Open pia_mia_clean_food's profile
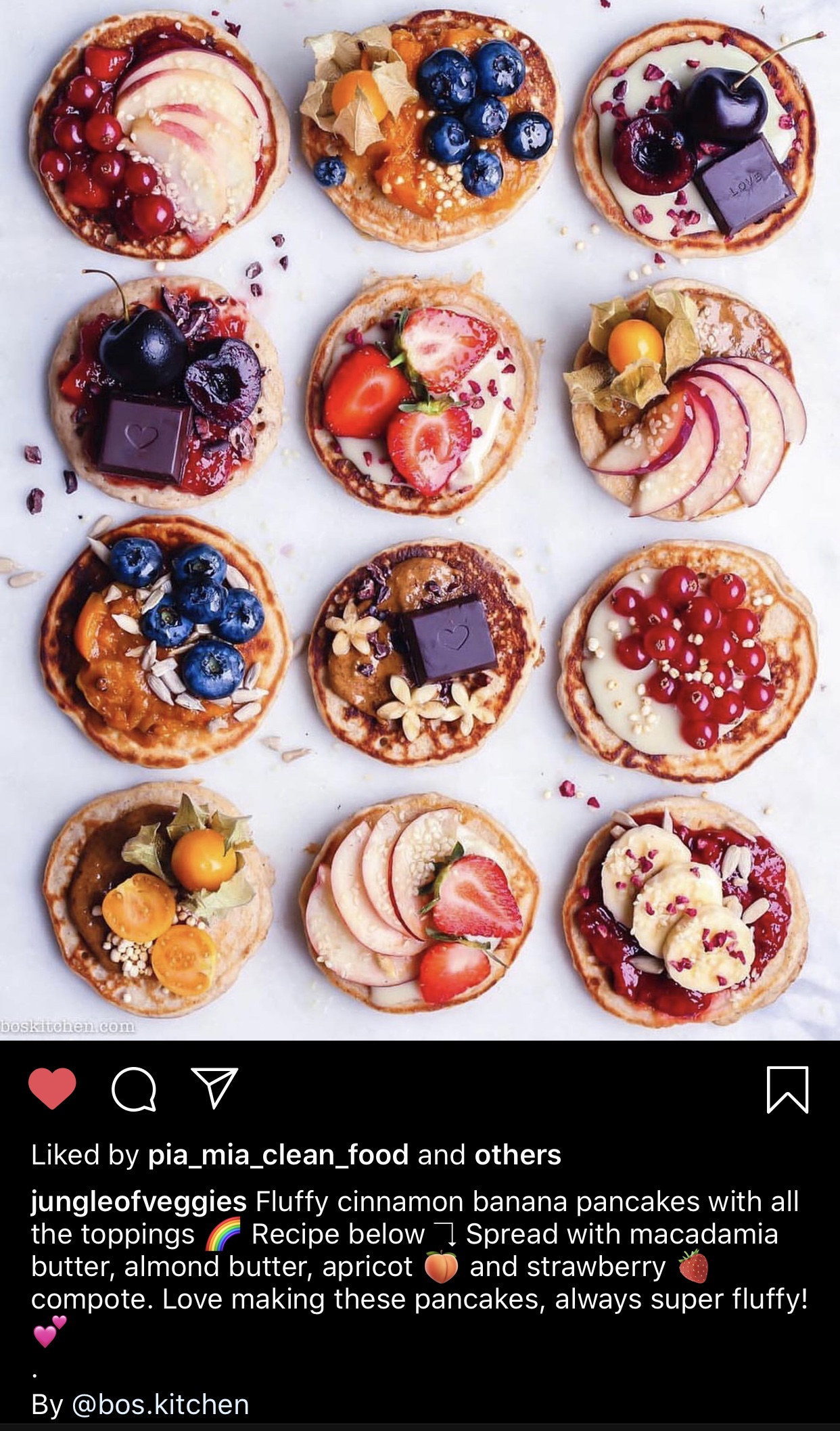 click(x=278, y=1155)
